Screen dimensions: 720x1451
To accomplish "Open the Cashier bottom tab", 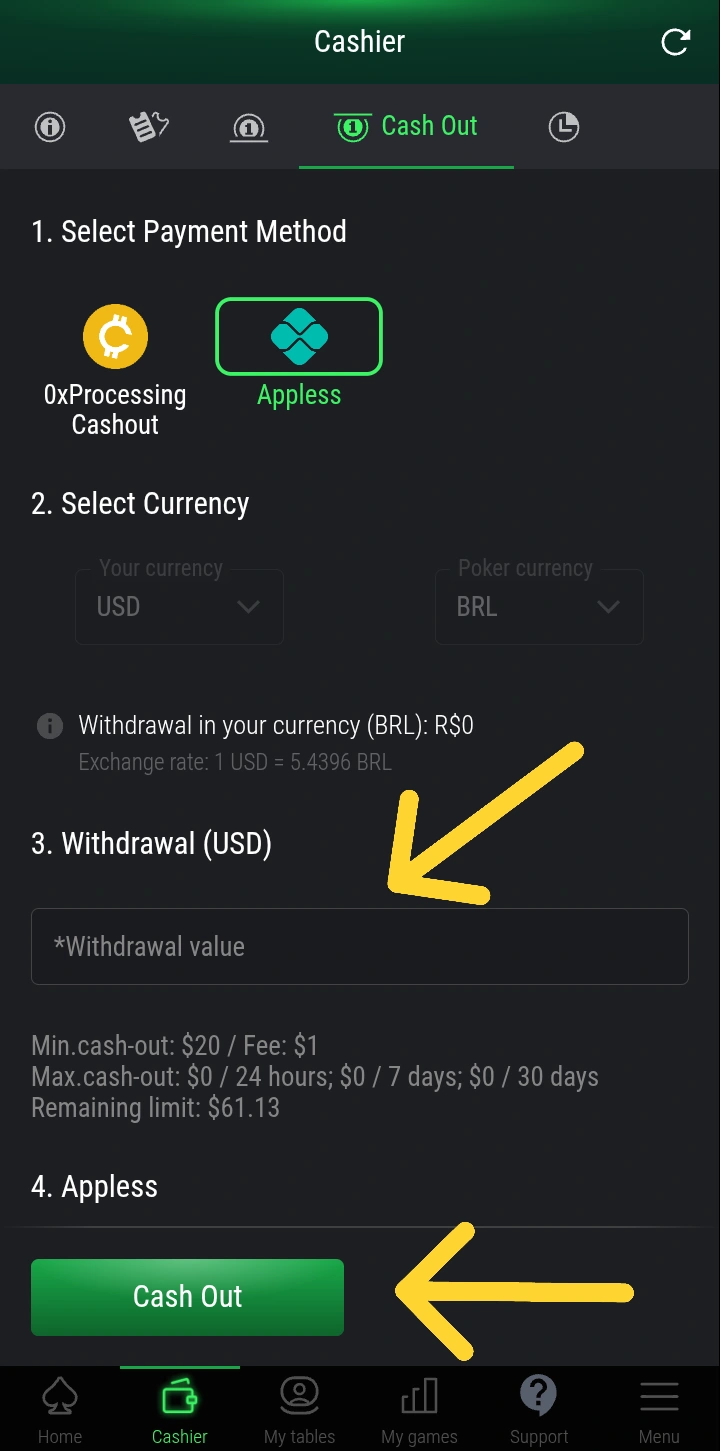I will [x=180, y=1408].
